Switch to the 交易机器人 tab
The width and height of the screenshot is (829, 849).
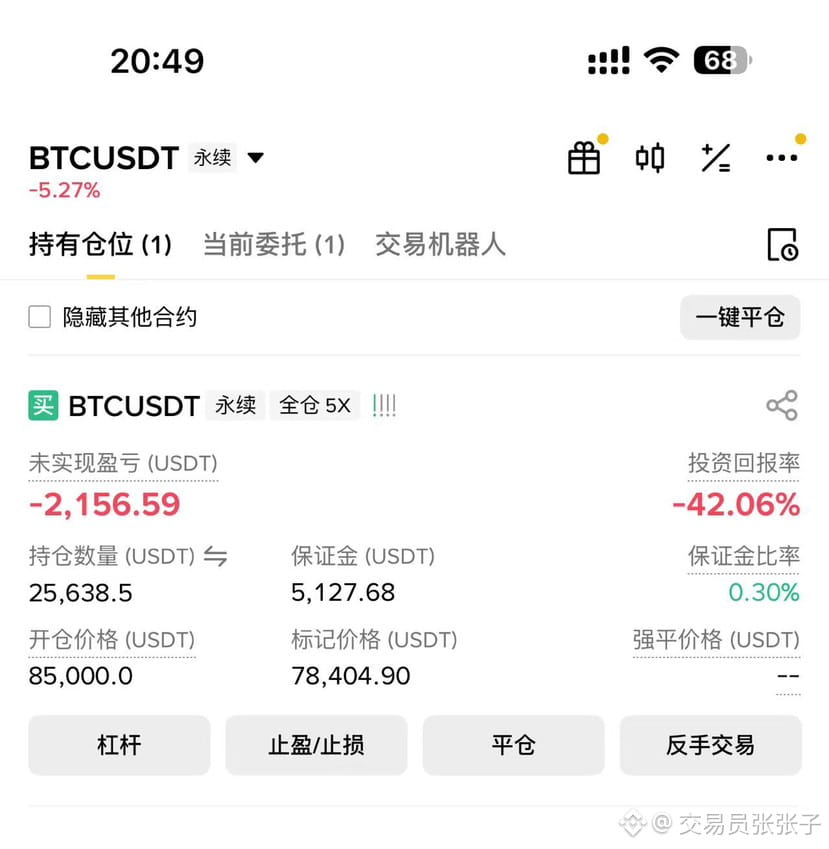point(440,244)
